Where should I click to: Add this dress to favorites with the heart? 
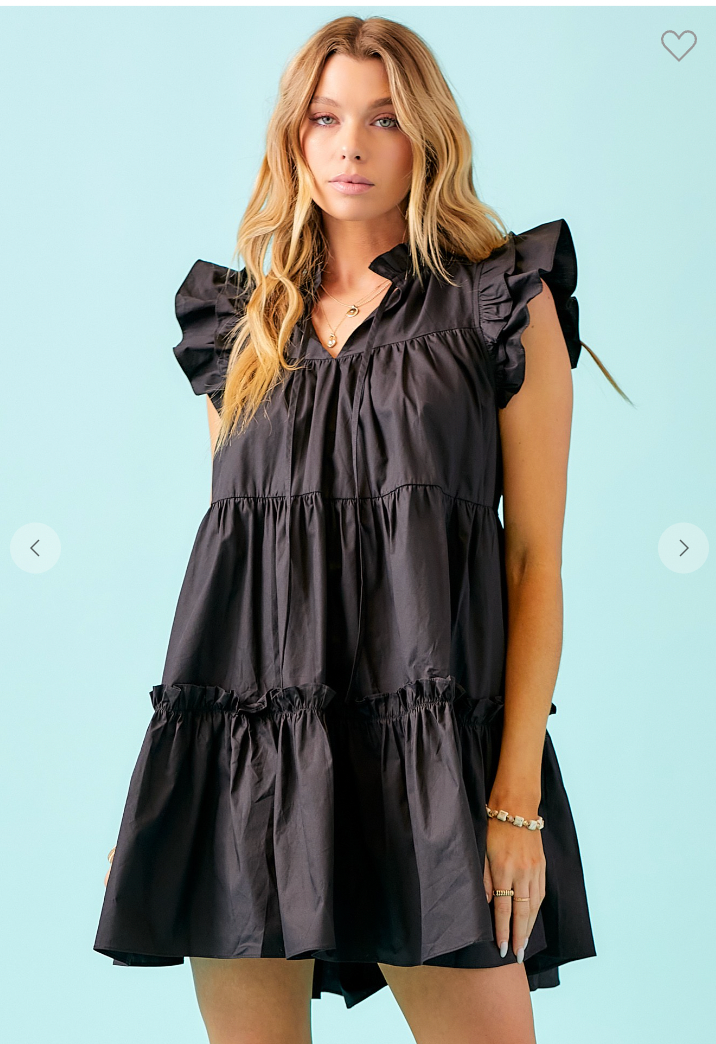coord(678,45)
